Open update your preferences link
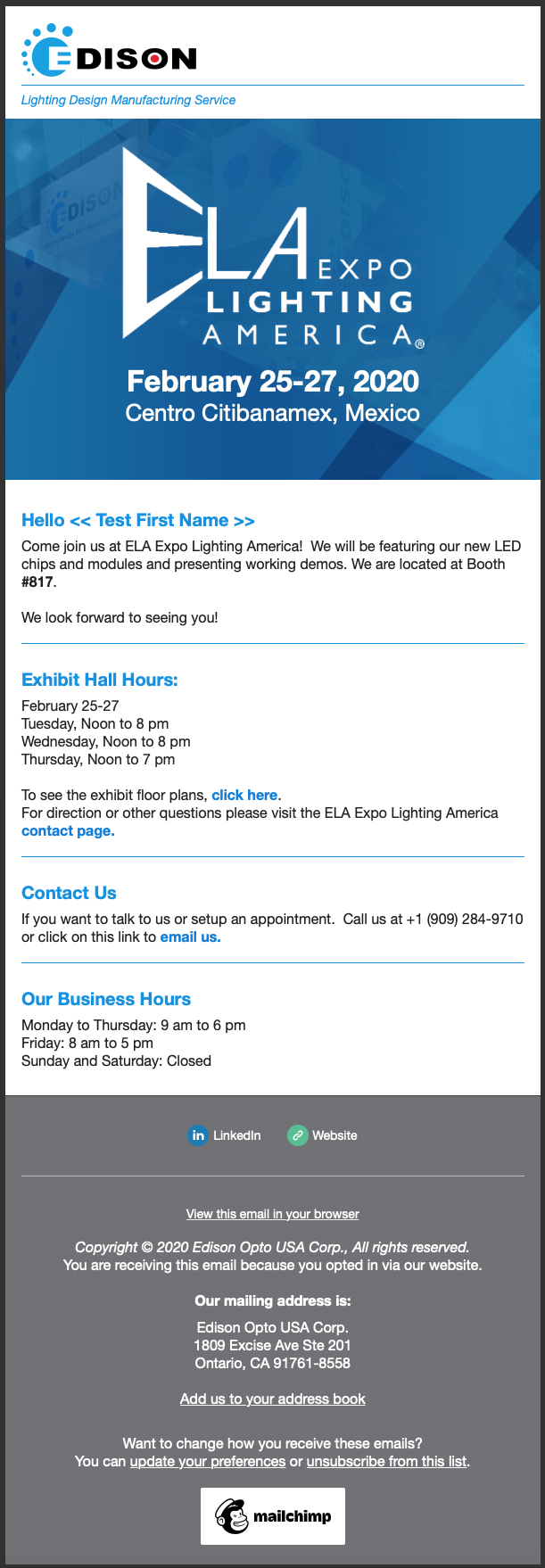The image size is (545, 1568). (x=207, y=1461)
